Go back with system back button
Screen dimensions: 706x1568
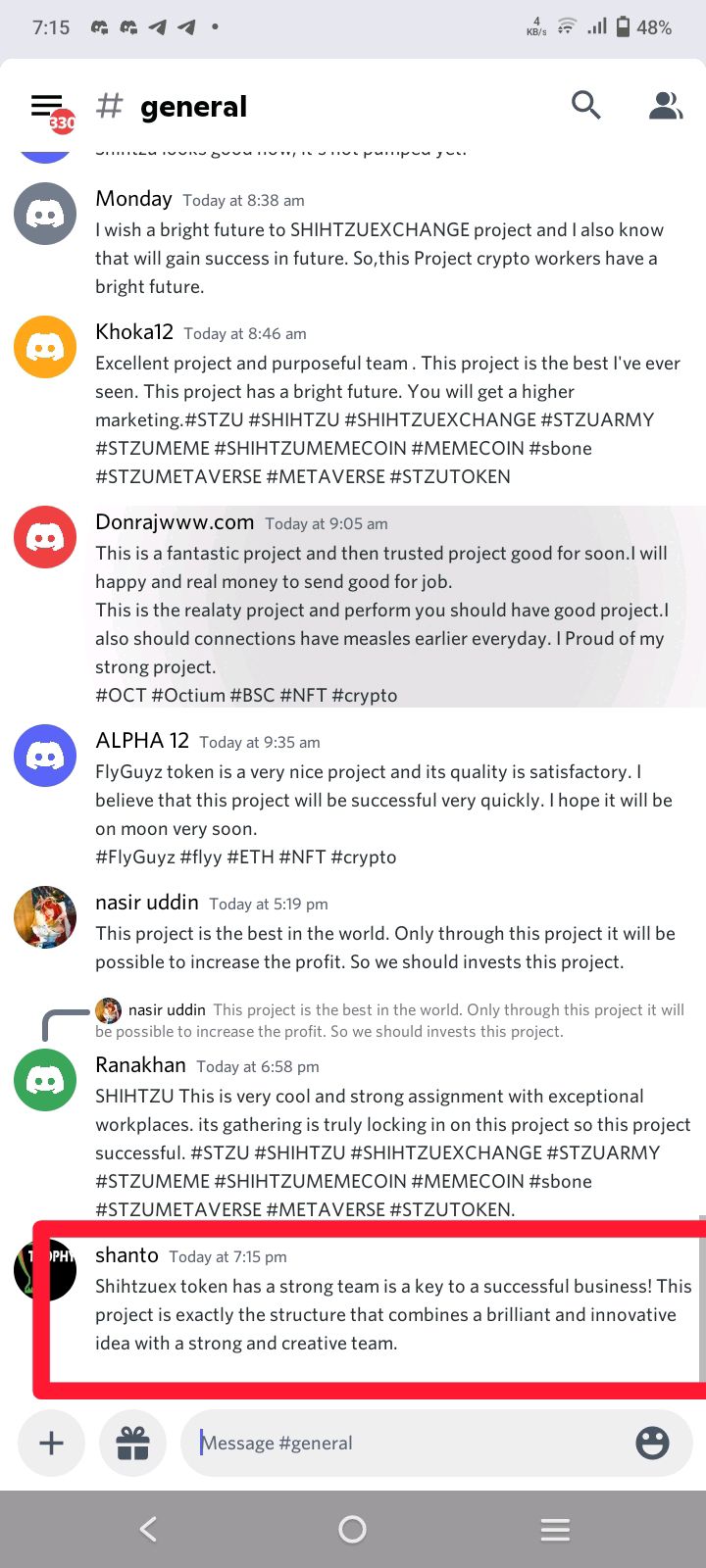(149, 1529)
